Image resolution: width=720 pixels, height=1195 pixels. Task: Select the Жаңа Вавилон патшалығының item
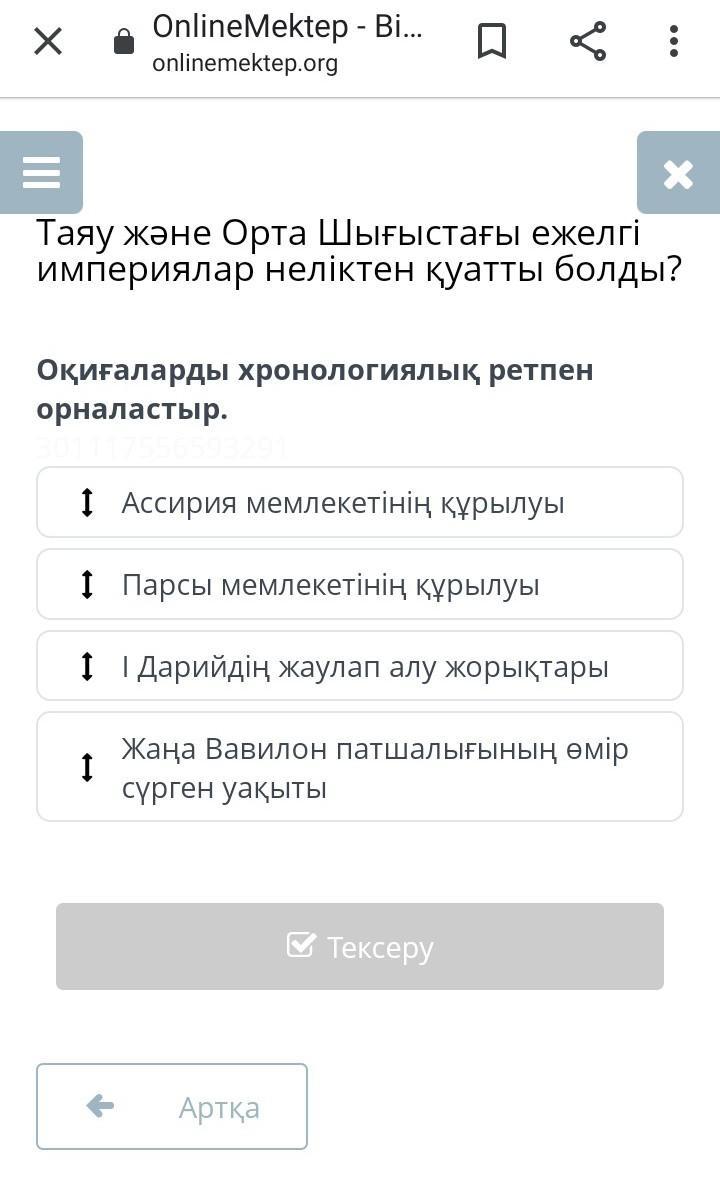click(360, 767)
